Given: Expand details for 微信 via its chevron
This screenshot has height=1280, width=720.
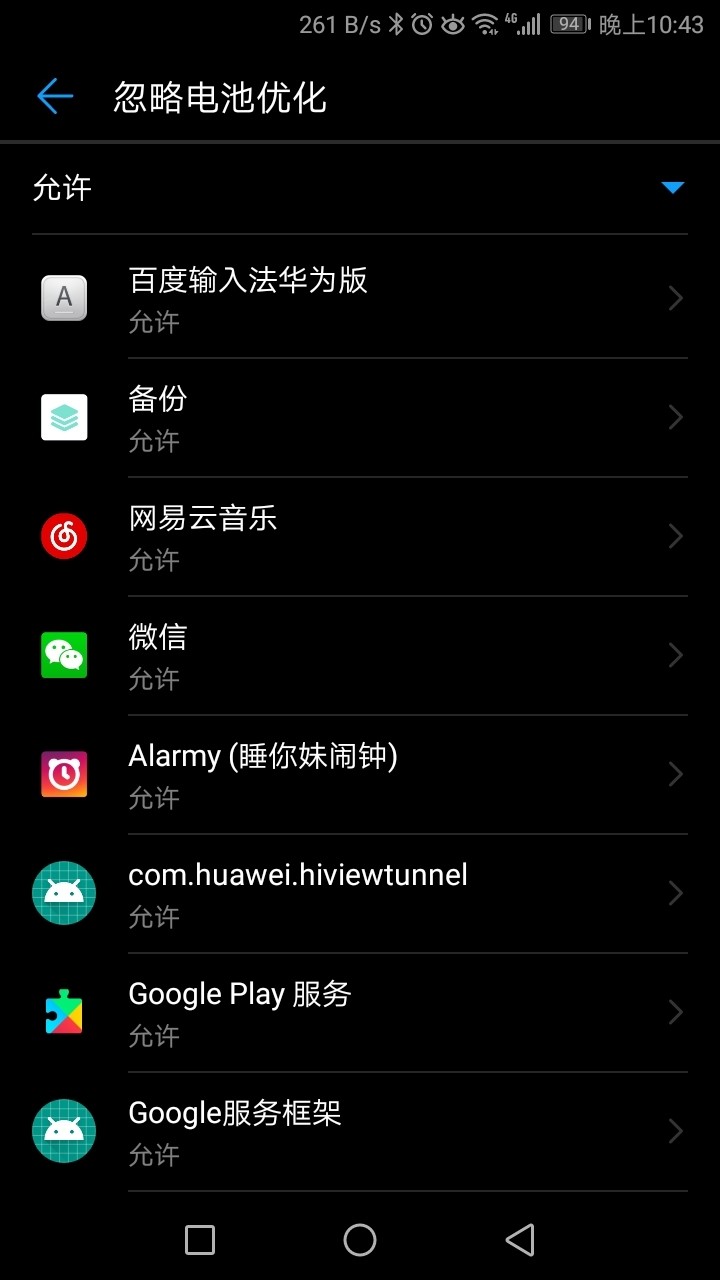Looking at the screenshot, I should click(674, 654).
